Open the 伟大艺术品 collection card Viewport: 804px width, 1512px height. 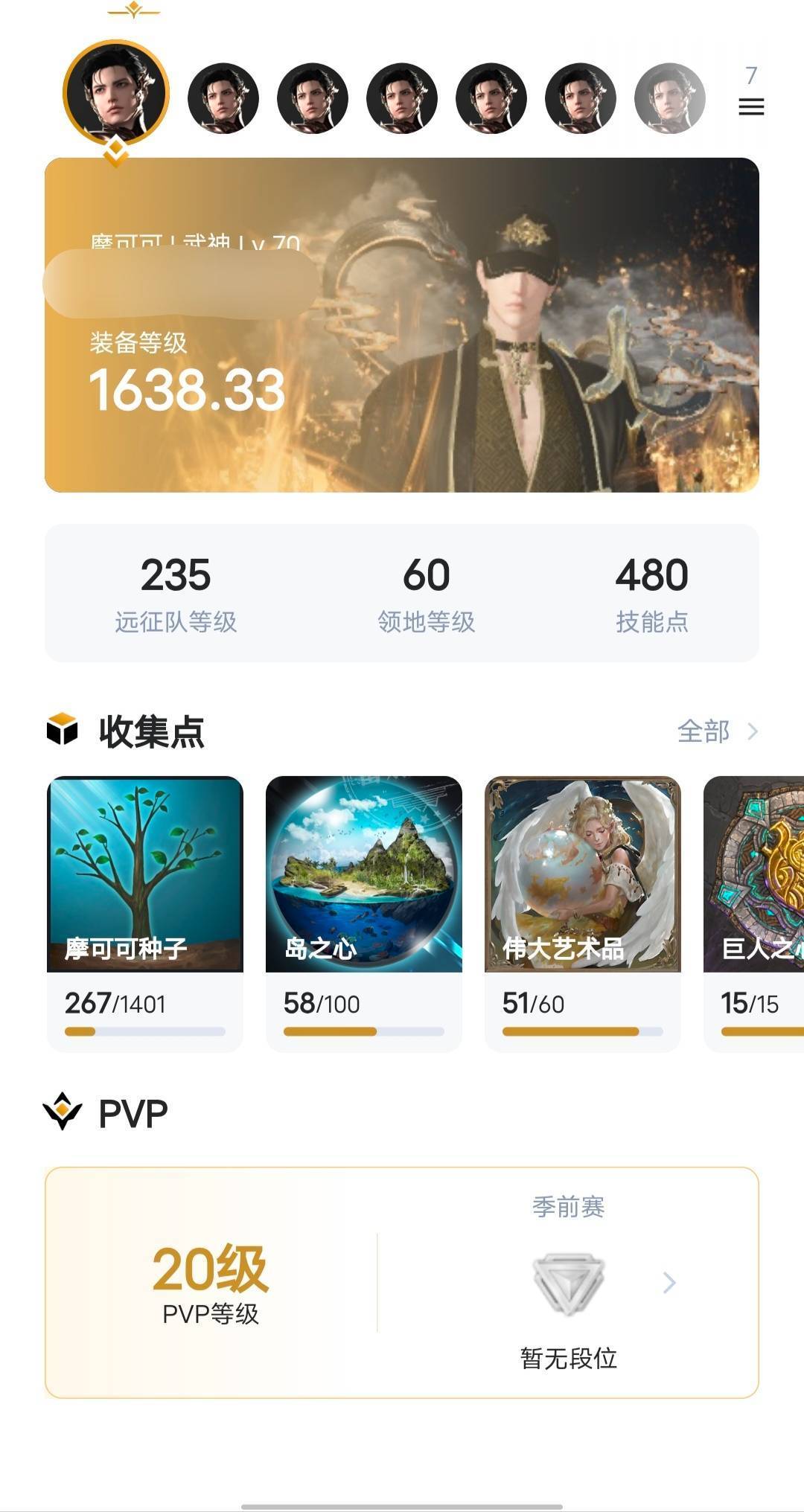pyautogui.click(x=582, y=912)
